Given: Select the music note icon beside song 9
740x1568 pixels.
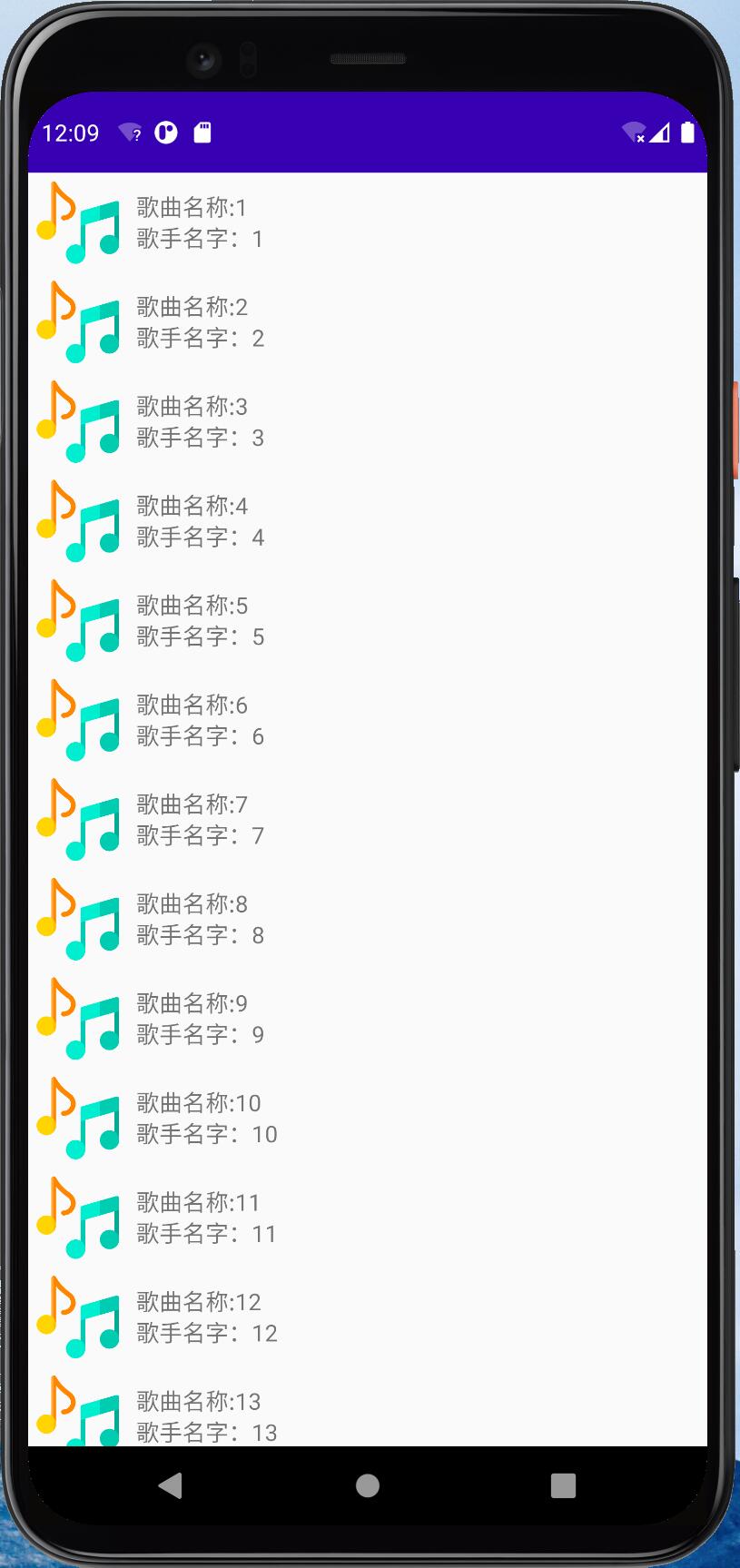Looking at the screenshot, I should pyautogui.click(x=79, y=1018).
